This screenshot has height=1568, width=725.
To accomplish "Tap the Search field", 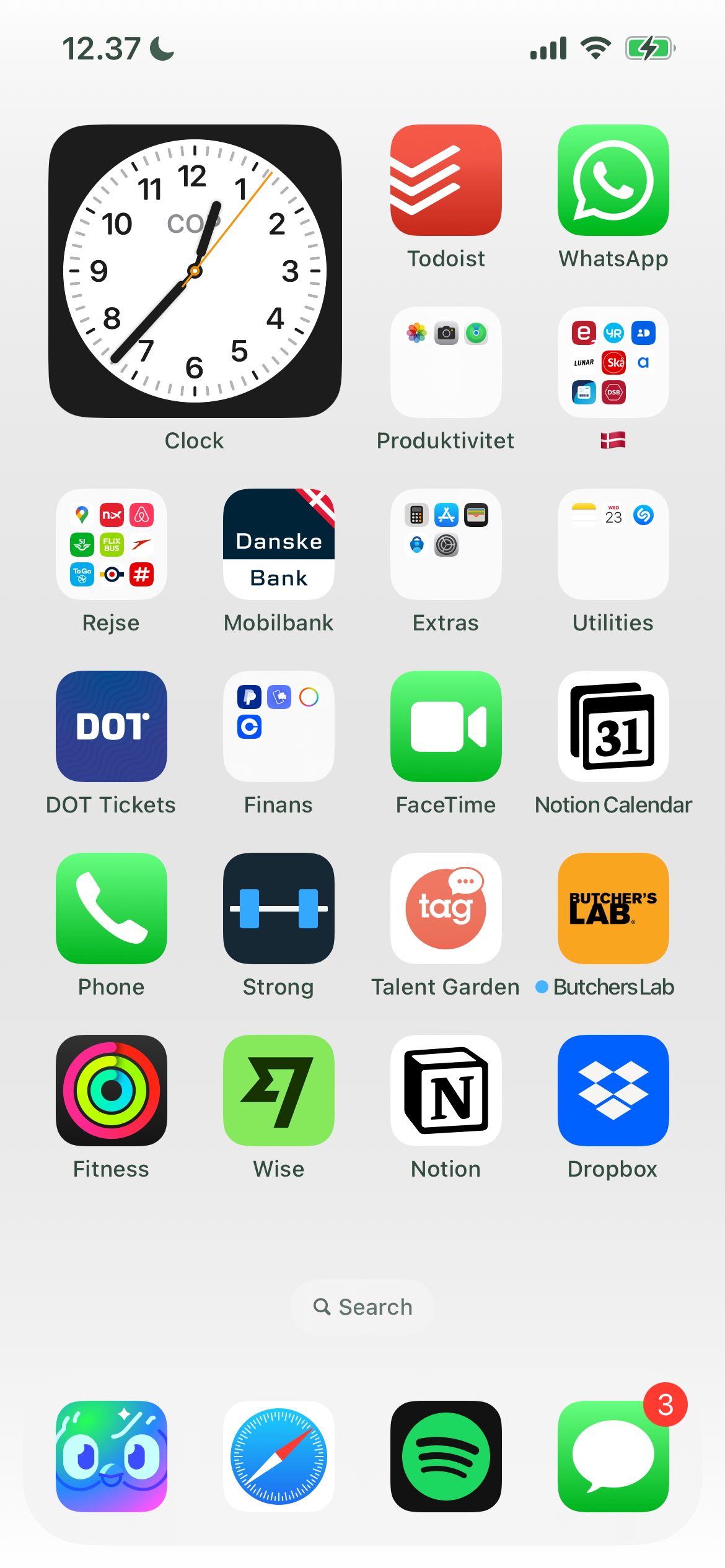I will pyautogui.click(x=362, y=1307).
